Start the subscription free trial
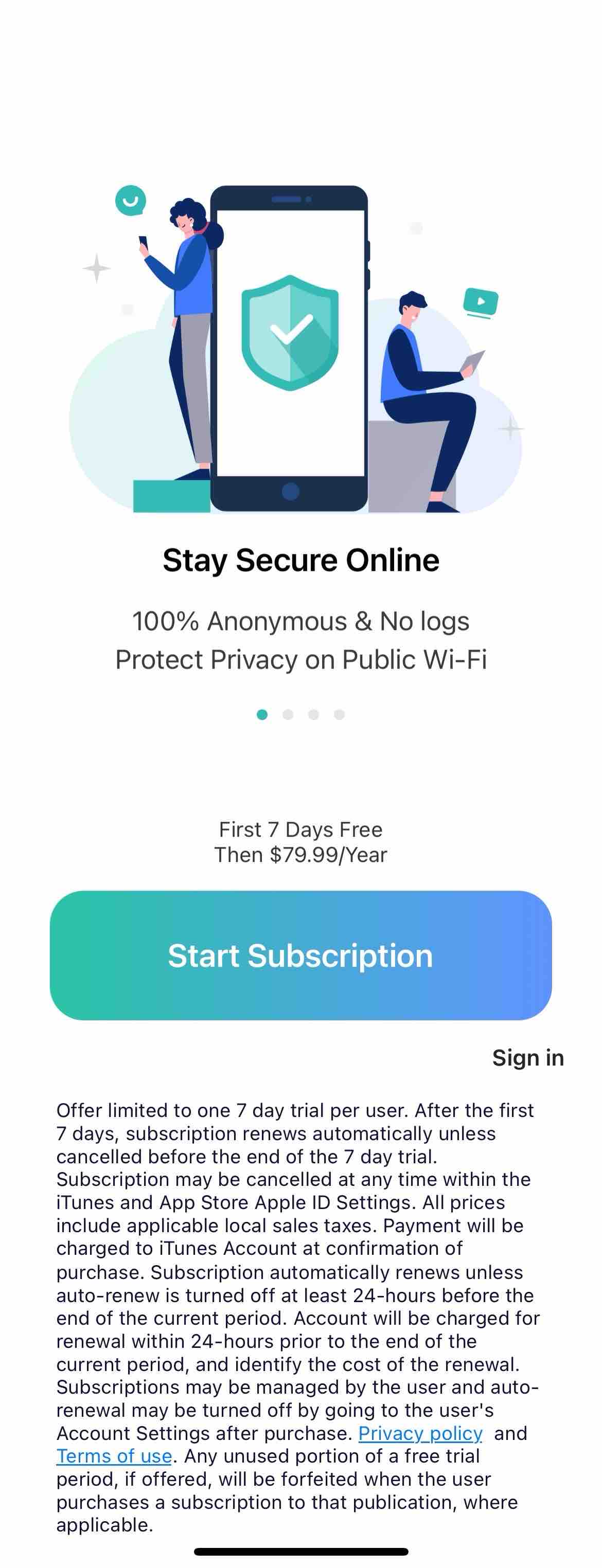The height and width of the screenshot is (1568, 602). coord(300,955)
